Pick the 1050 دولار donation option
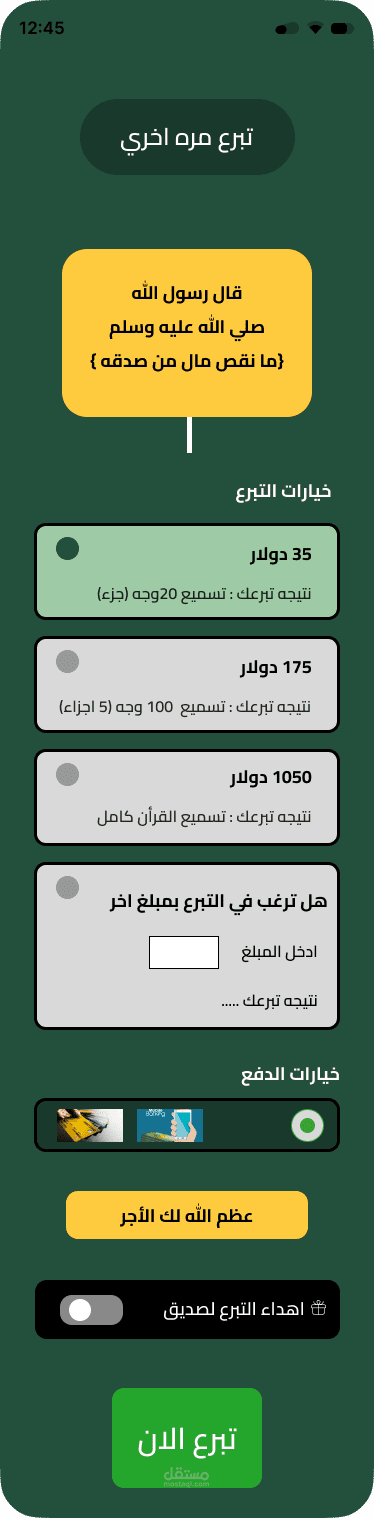374x1518 pixels. pos(187,797)
